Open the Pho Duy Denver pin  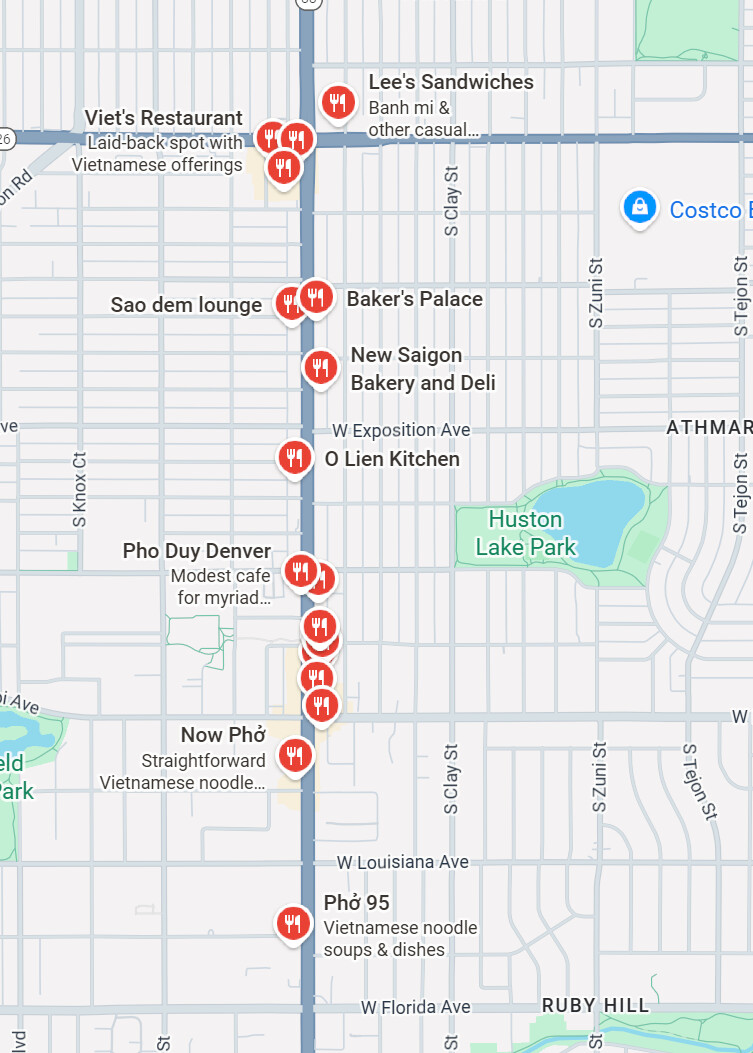[300, 570]
